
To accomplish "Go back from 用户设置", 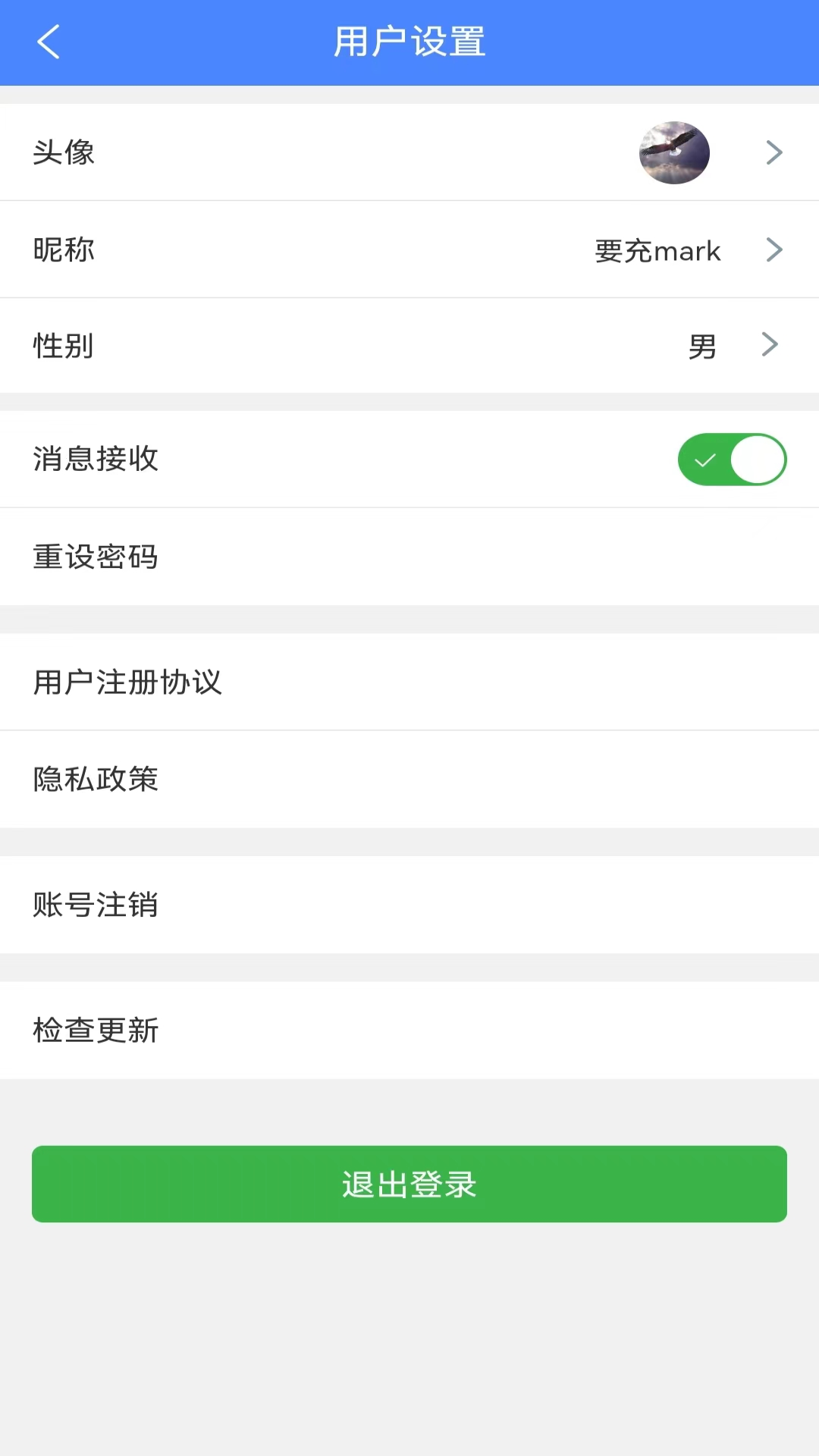I will pos(49,42).
